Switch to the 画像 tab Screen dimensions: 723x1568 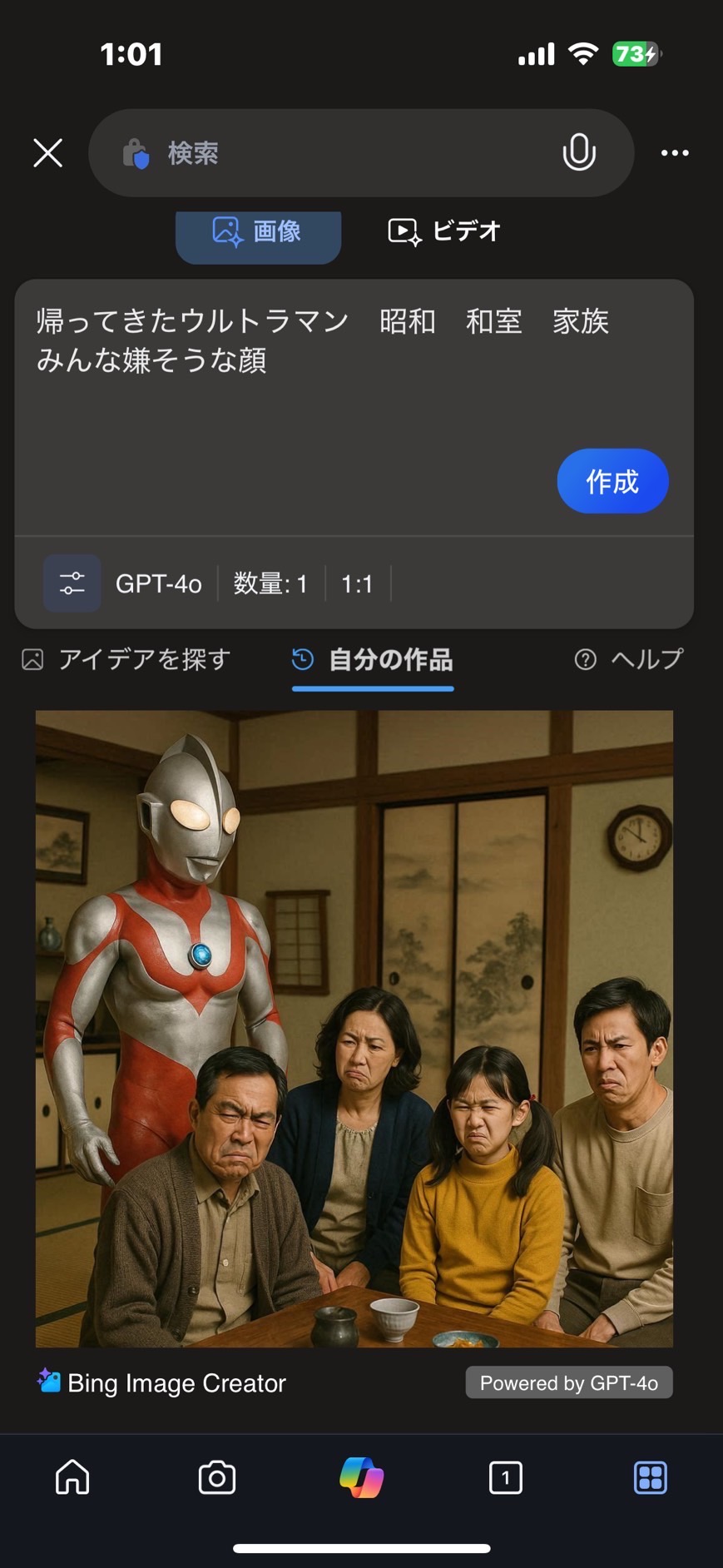(258, 231)
